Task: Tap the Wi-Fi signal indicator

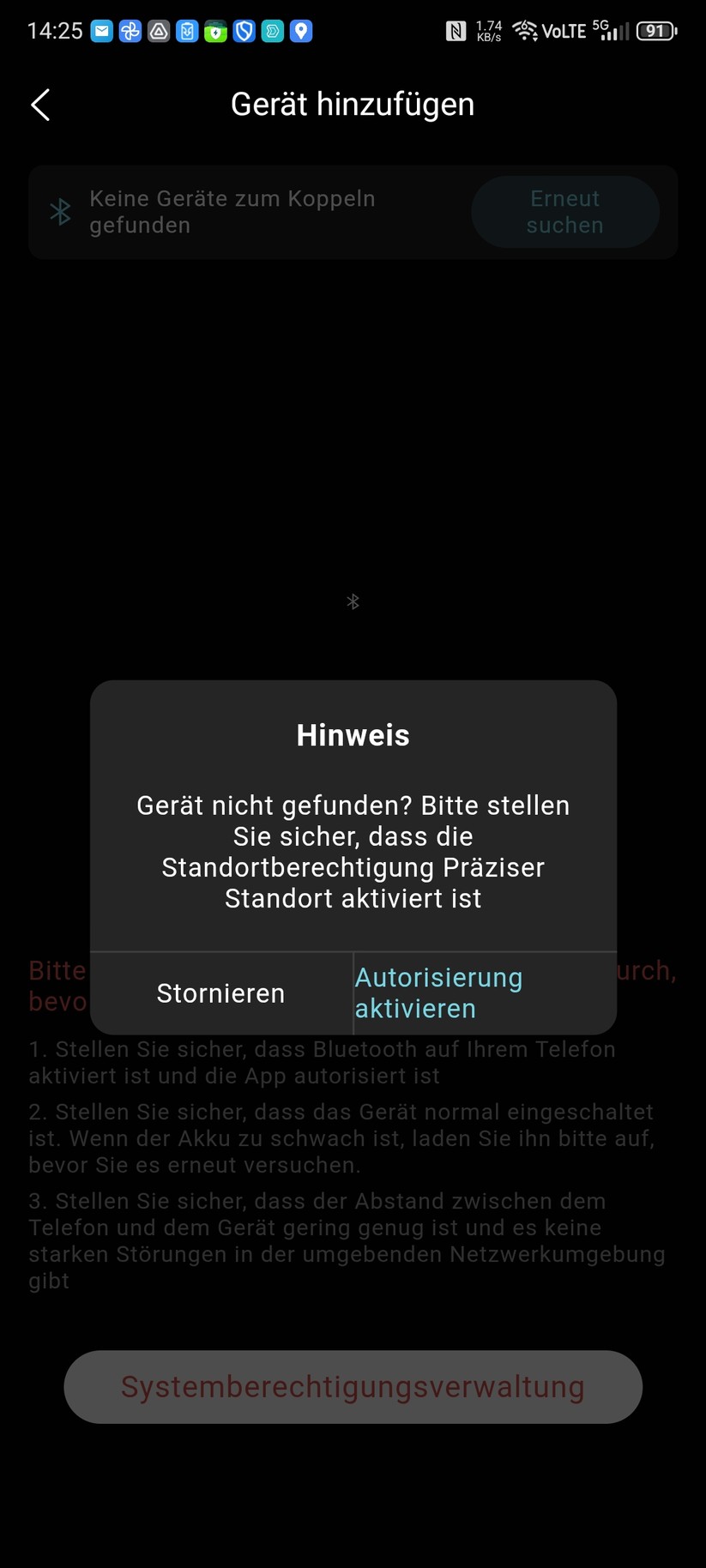Action: (525, 31)
